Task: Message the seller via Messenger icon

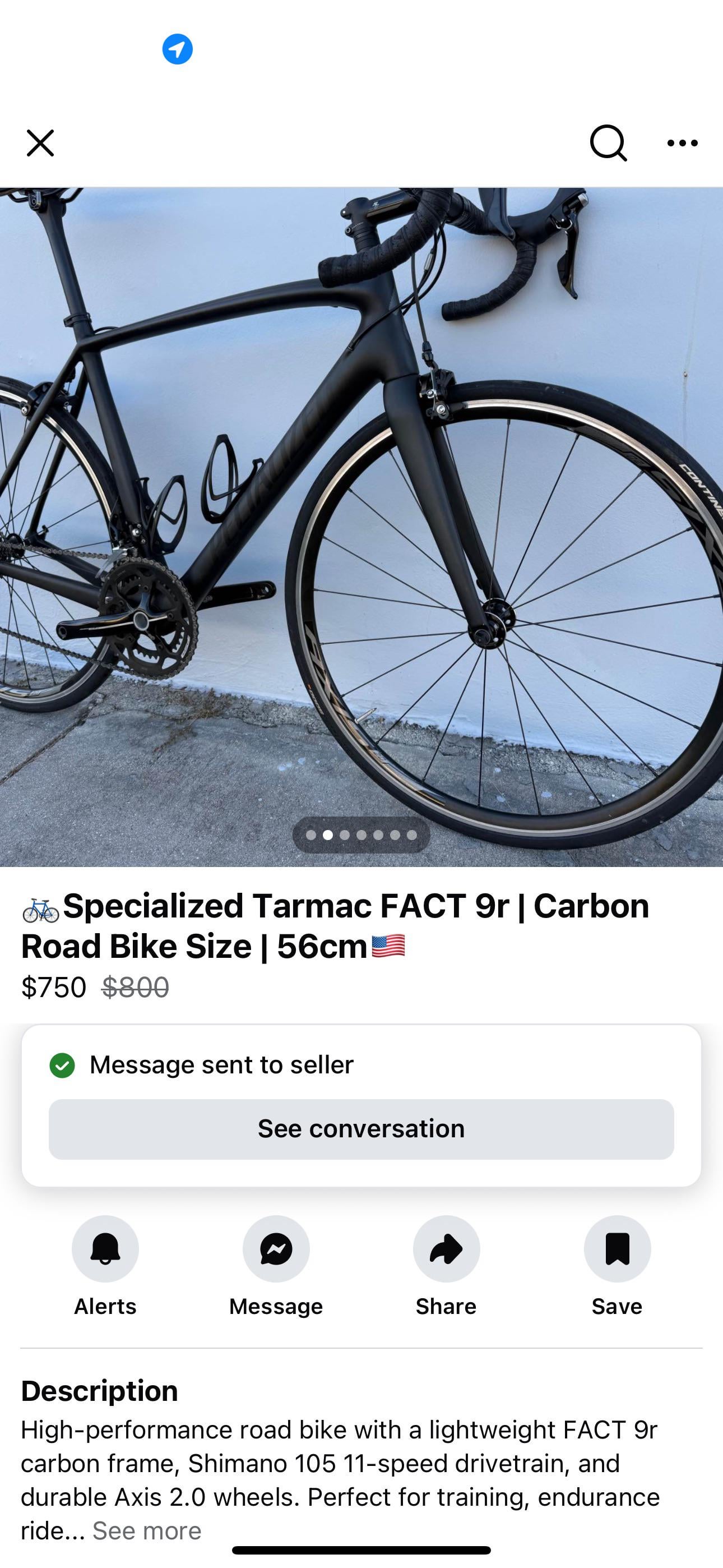Action: point(276,1249)
